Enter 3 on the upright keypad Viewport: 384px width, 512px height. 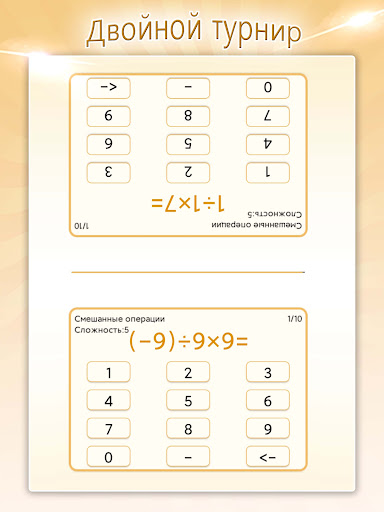click(268, 372)
